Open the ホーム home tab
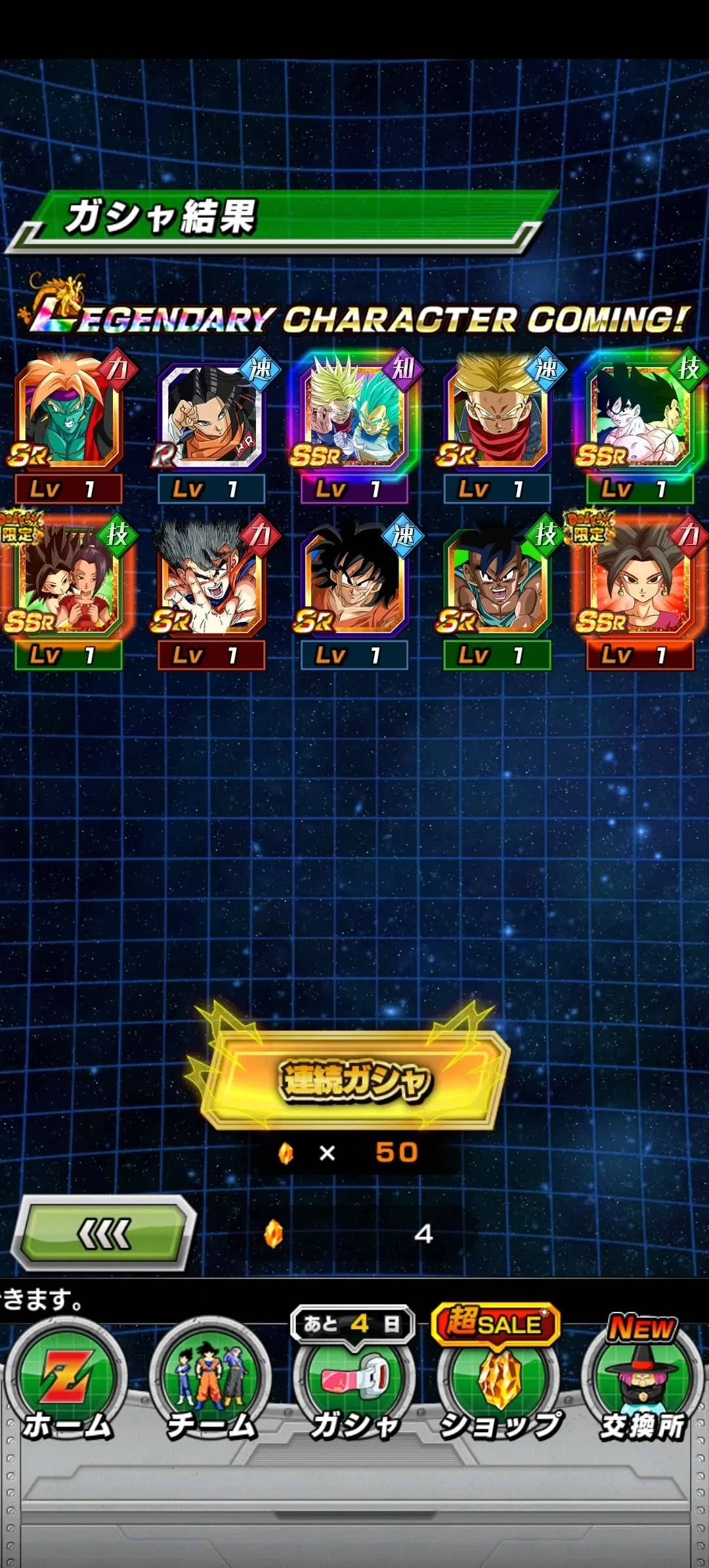The height and width of the screenshot is (1568, 709). [66, 1382]
